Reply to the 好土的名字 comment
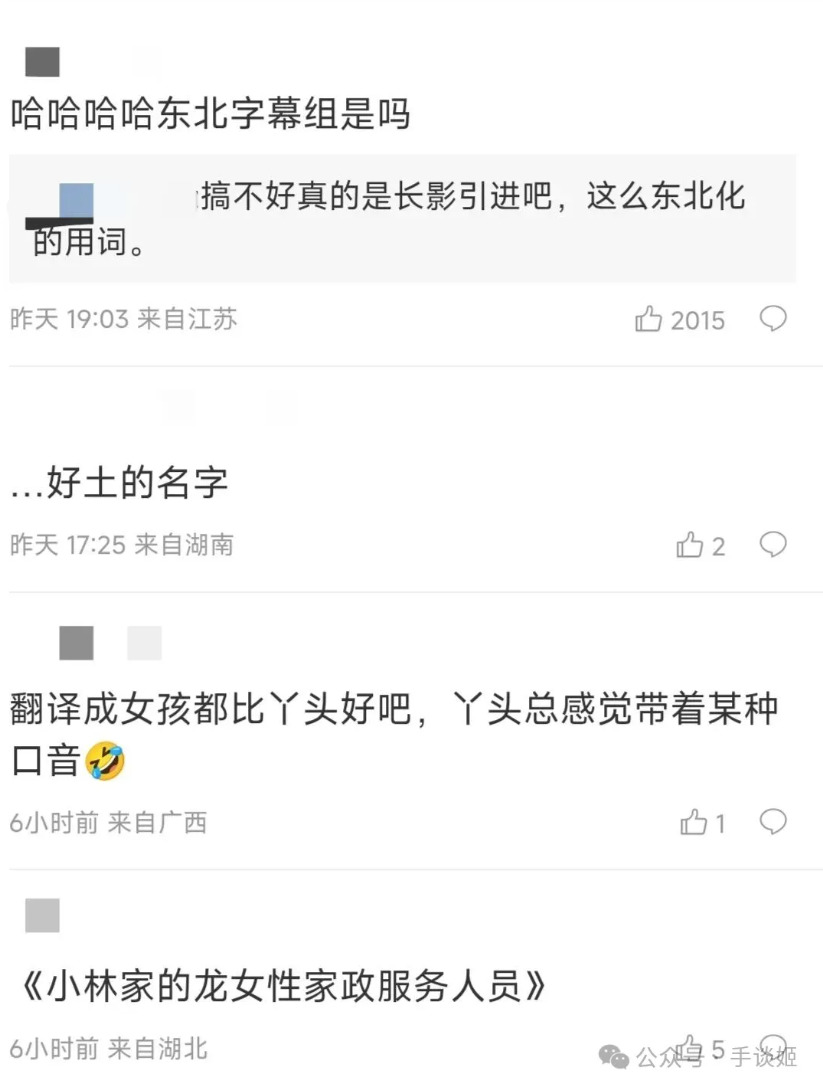This screenshot has height=1089, width=823. 773,544
